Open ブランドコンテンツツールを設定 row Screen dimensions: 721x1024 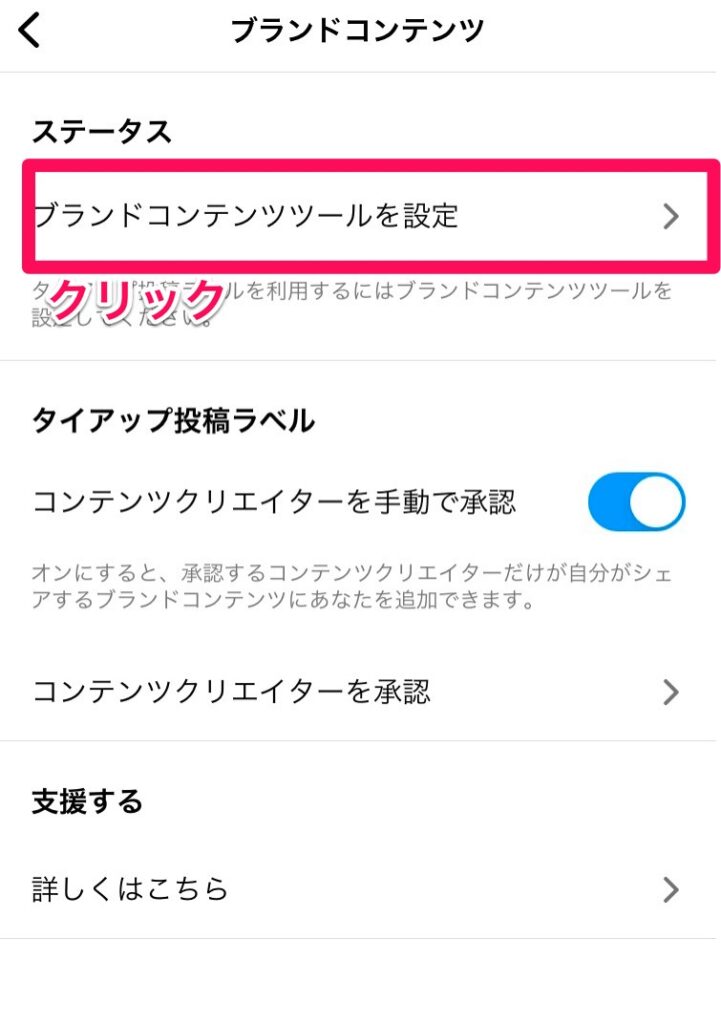point(360,215)
